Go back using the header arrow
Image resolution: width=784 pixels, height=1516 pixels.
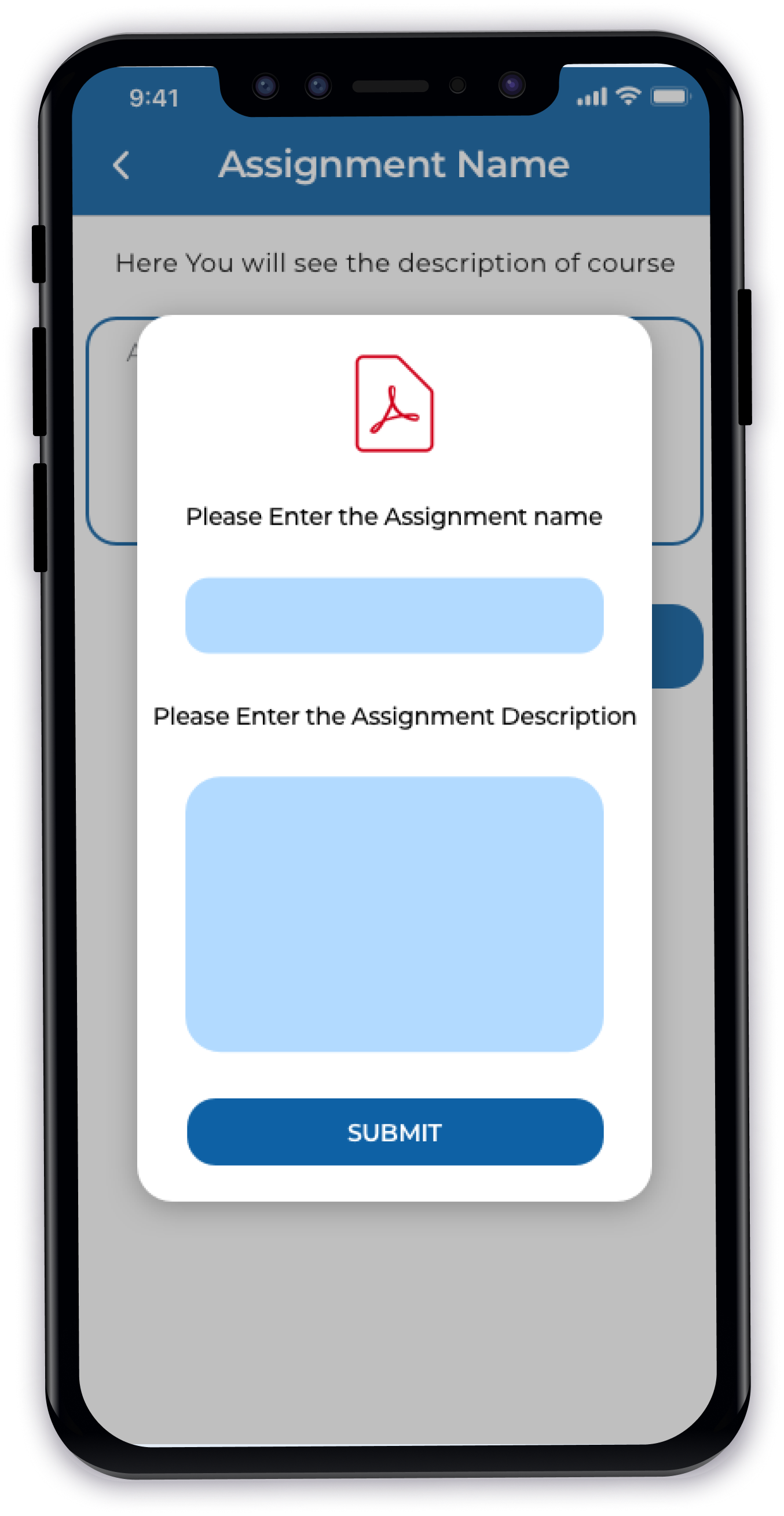121,165
